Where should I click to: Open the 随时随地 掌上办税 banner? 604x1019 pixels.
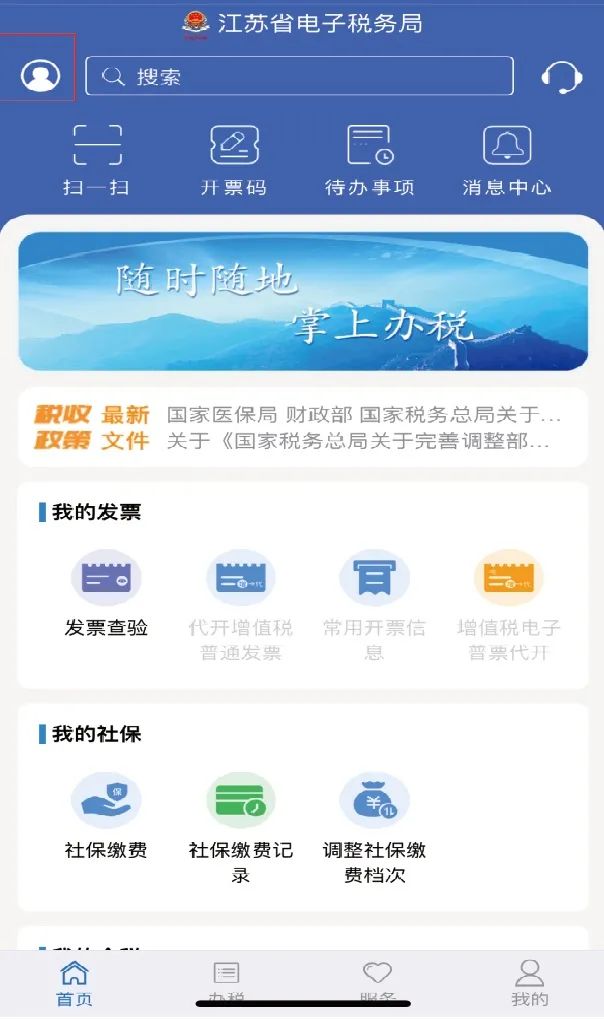pyautogui.click(x=303, y=302)
